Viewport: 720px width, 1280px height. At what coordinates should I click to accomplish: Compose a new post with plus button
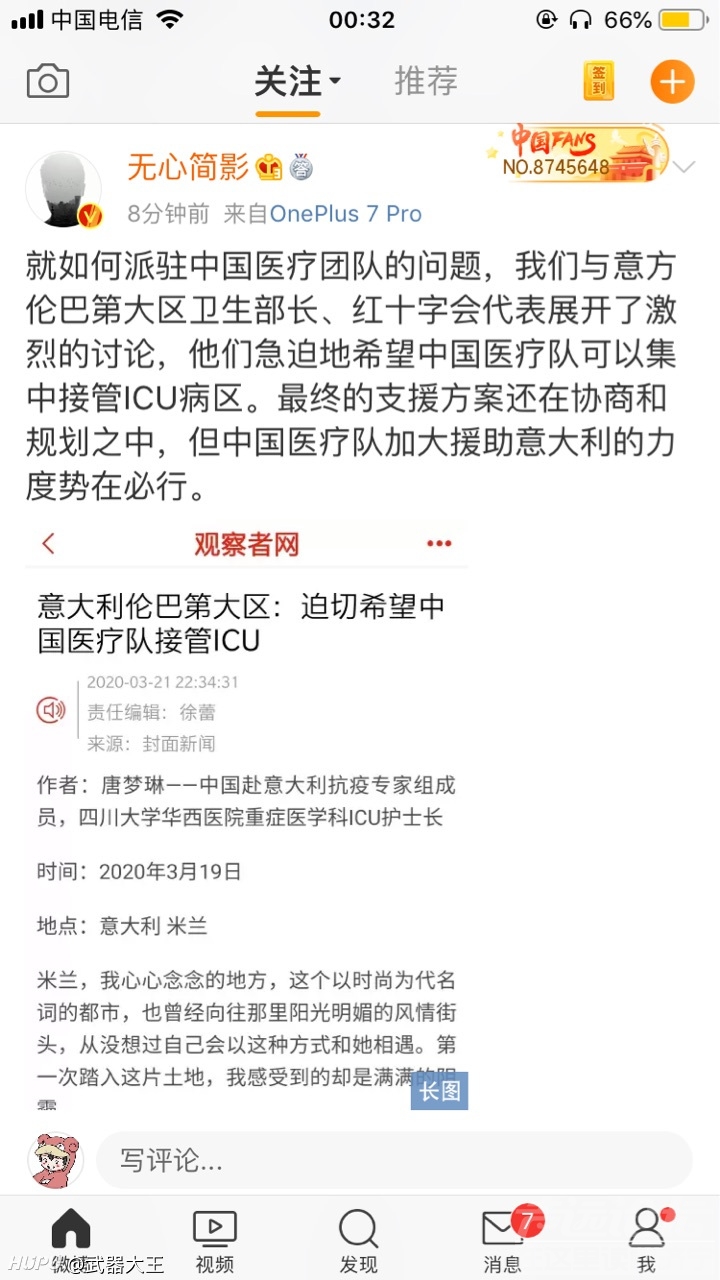pos(671,82)
